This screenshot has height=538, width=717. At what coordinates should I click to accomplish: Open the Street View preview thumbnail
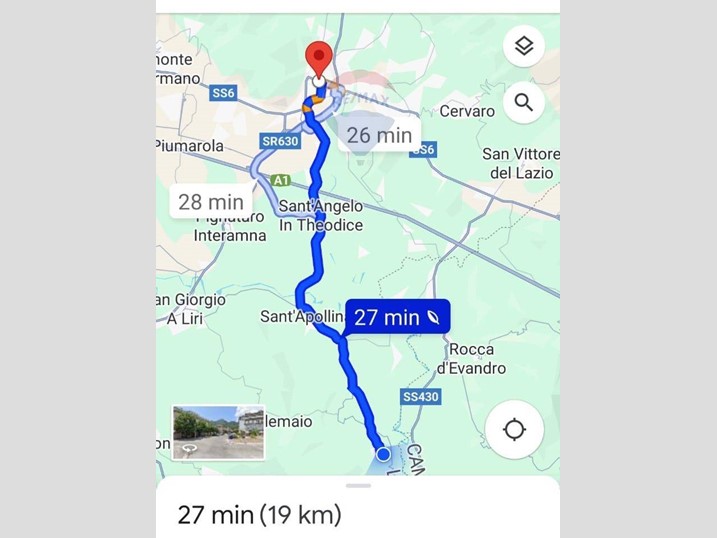click(x=218, y=432)
